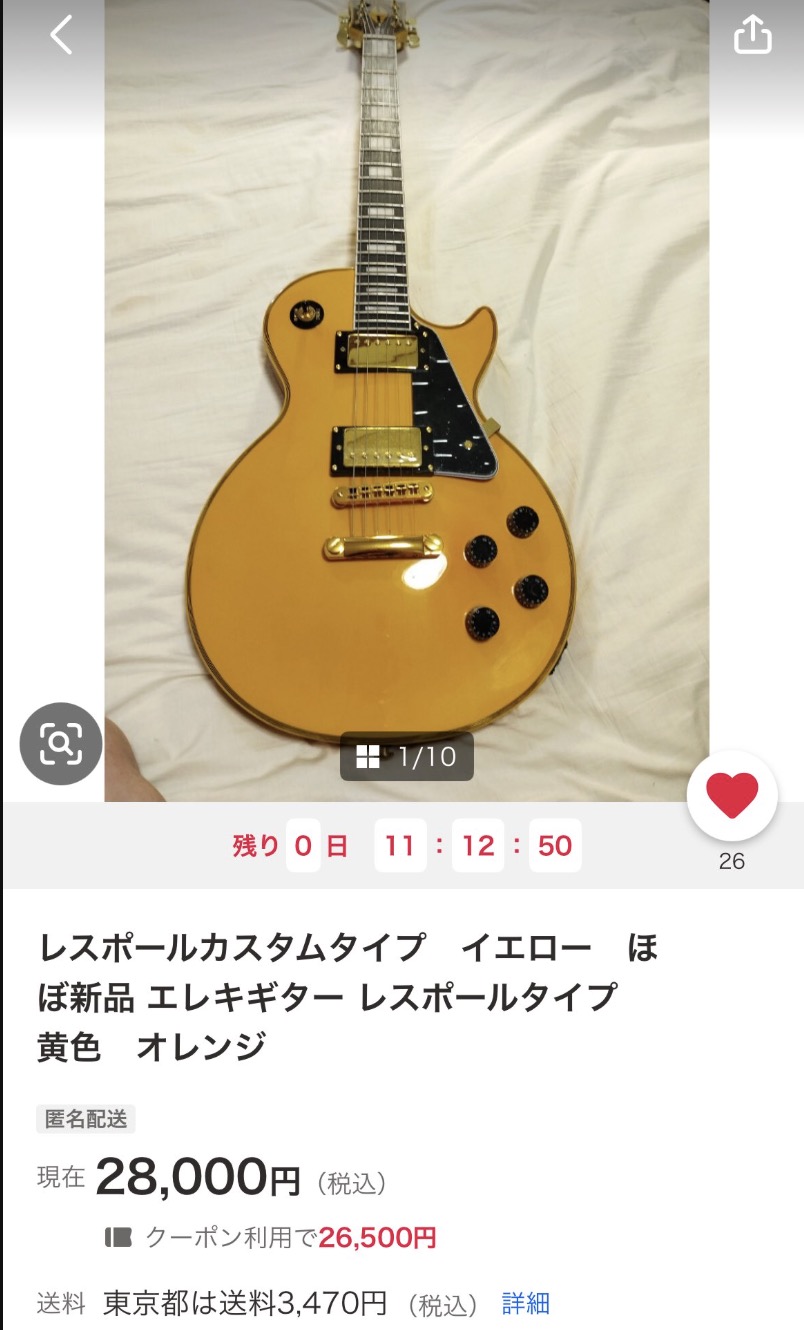Open the guitar product photo
The width and height of the screenshot is (804, 1330).
click(407, 400)
